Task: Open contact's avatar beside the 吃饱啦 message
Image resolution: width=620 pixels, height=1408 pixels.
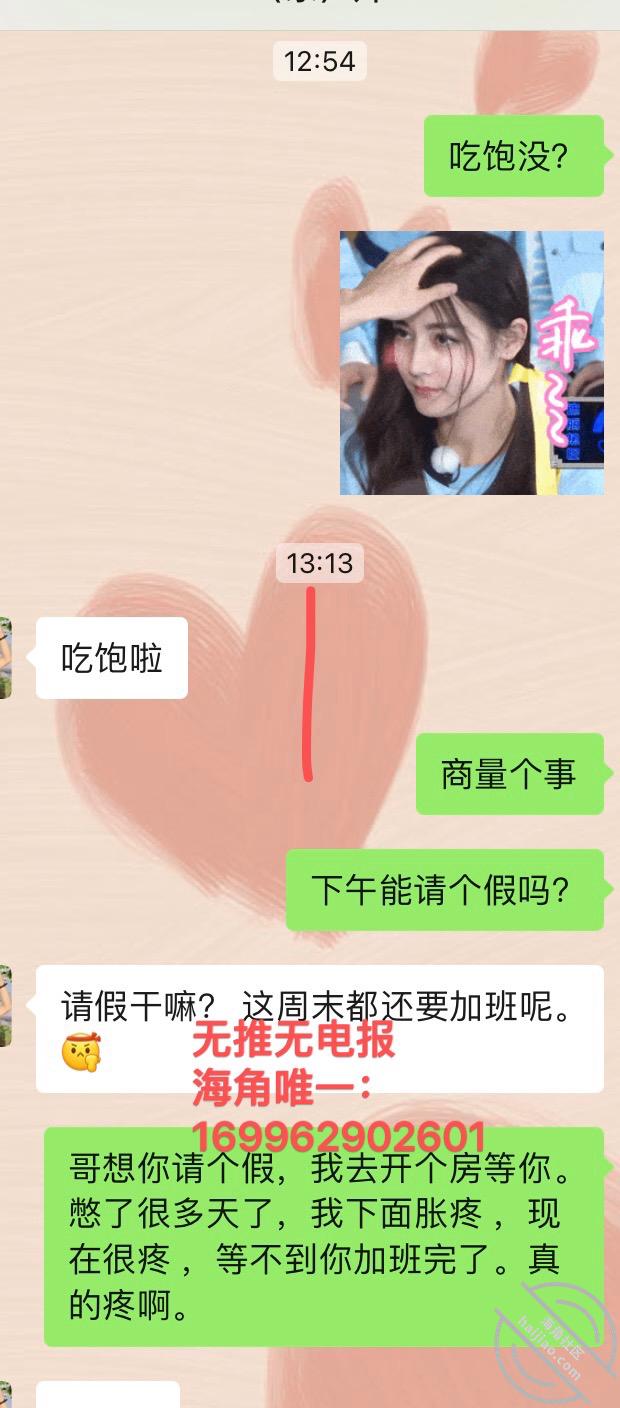Action: click(5, 658)
